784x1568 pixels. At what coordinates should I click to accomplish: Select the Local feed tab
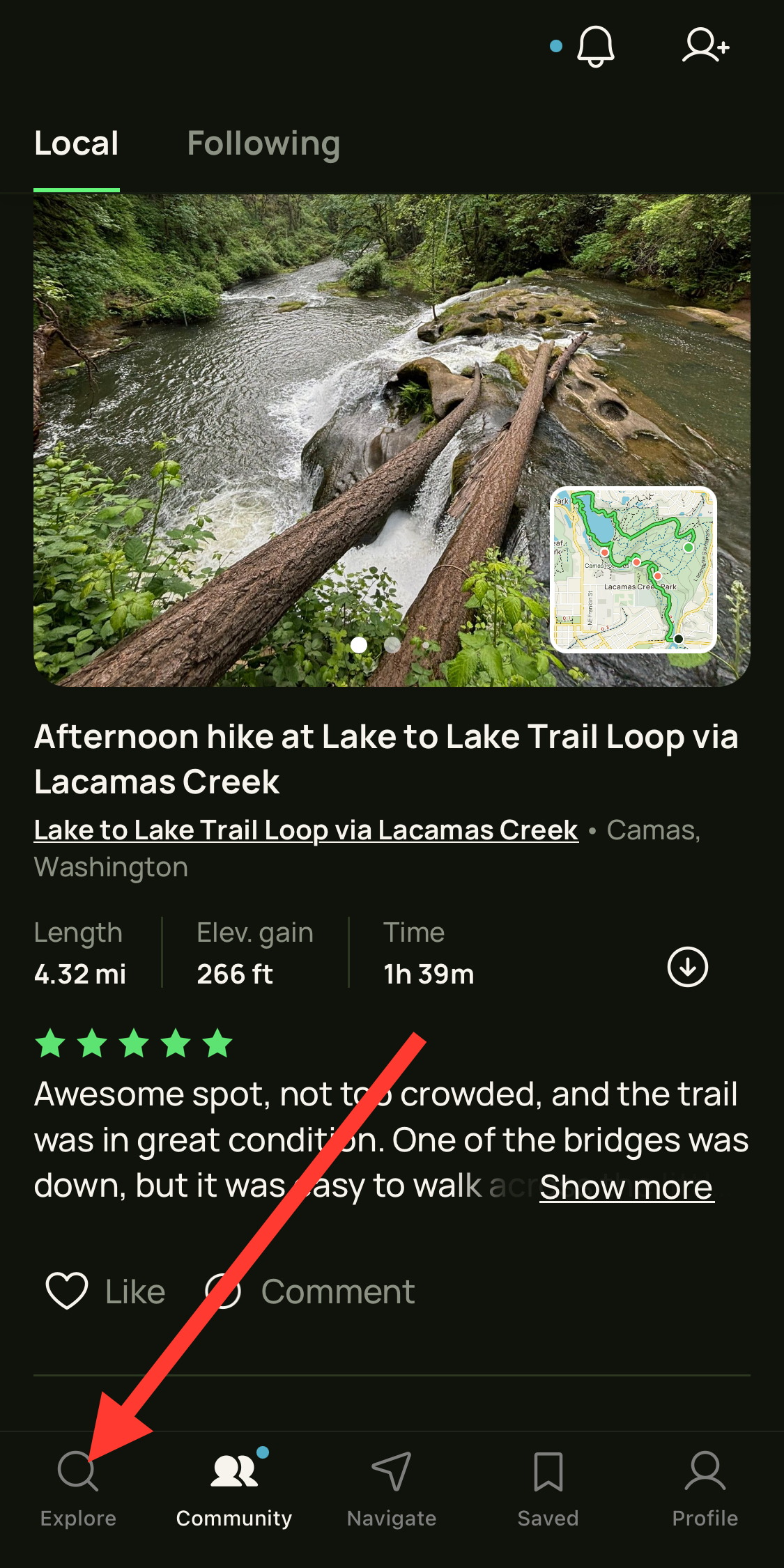(77, 144)
